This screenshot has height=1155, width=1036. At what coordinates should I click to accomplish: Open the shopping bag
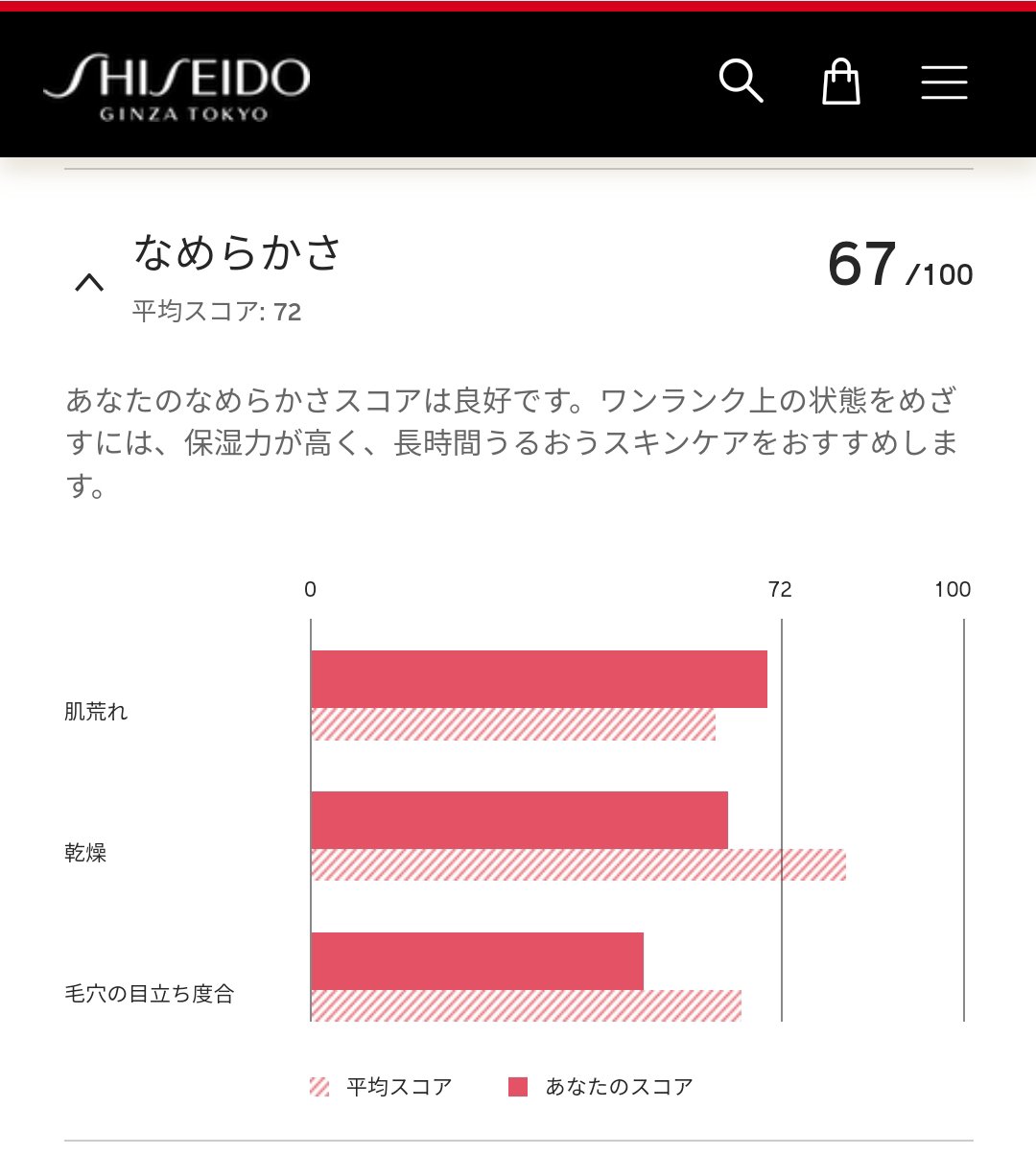[841, 82]
